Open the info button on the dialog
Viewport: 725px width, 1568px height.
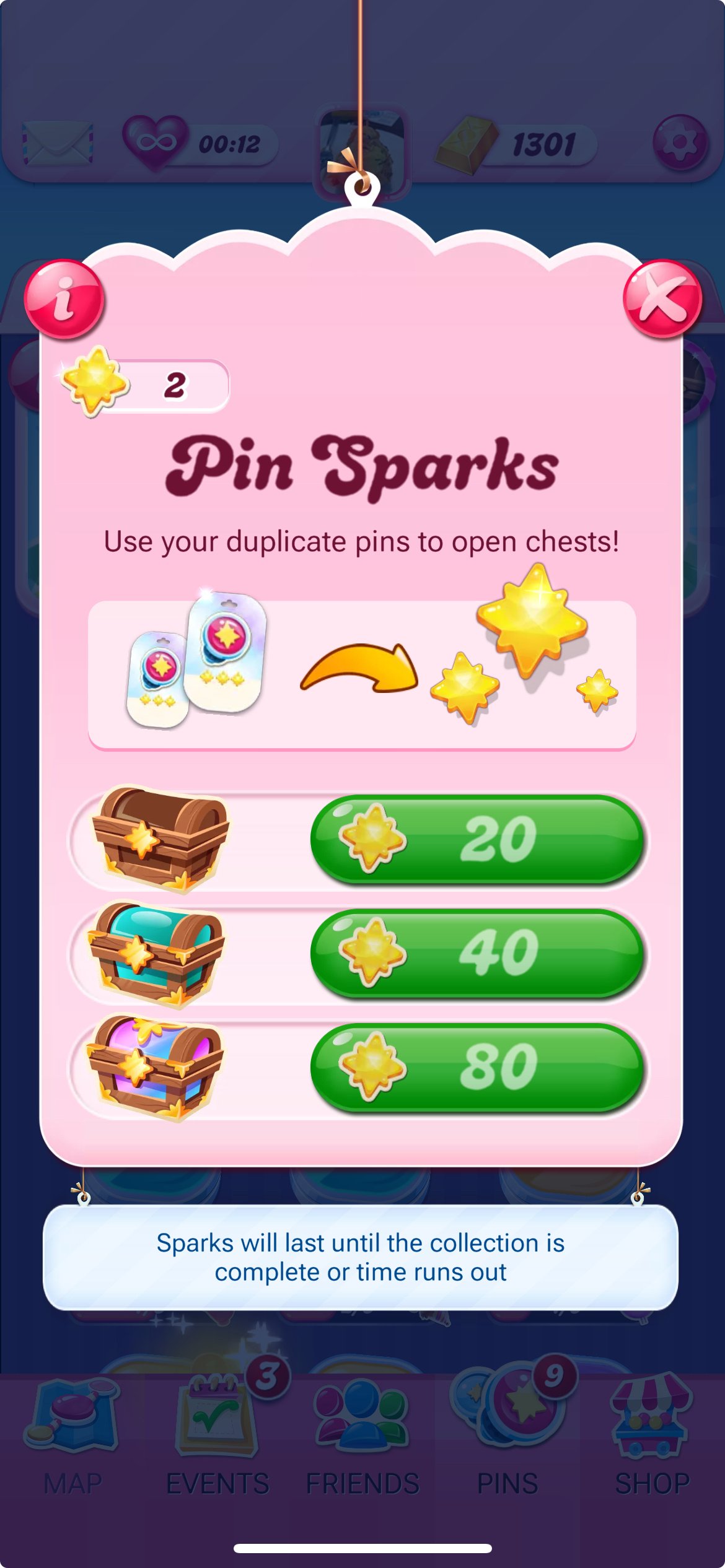64,299
